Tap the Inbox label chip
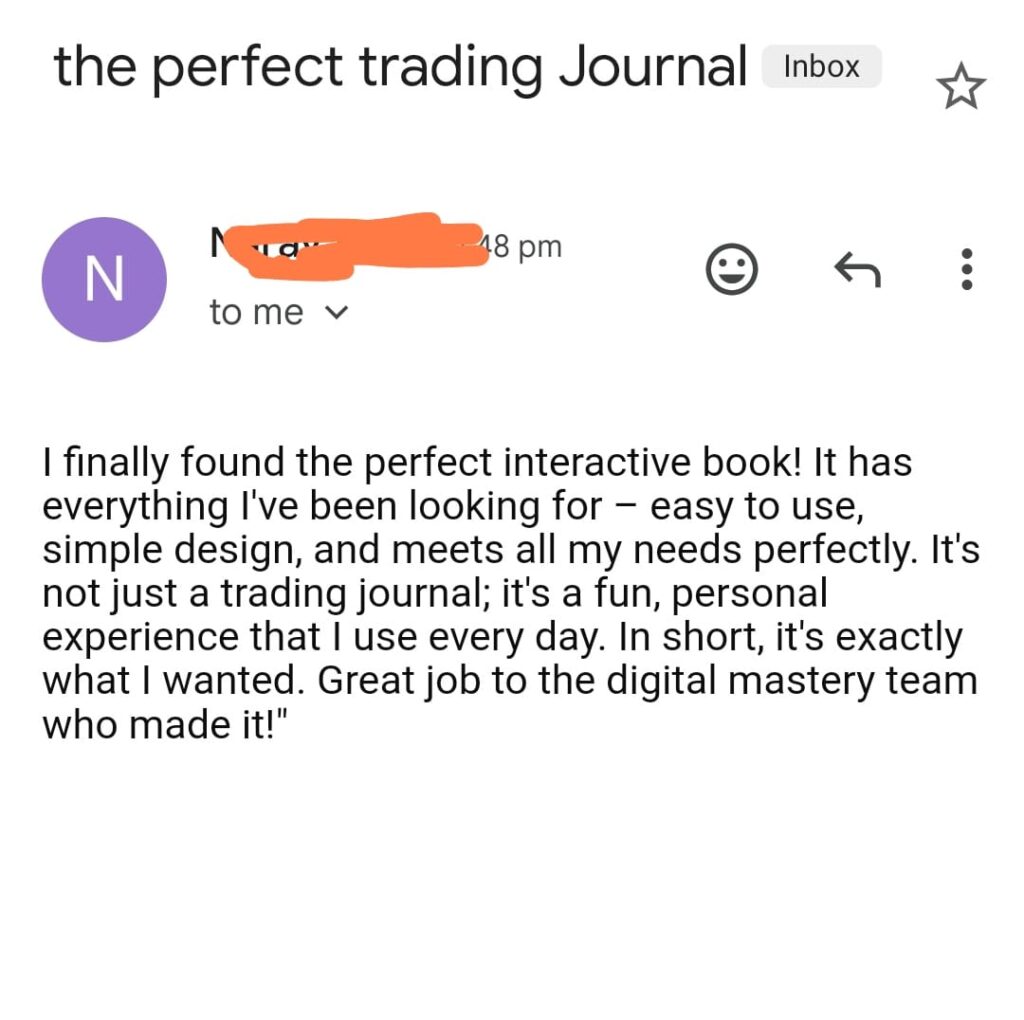Screen dimensions: 1024x1020 coord(821,67)
